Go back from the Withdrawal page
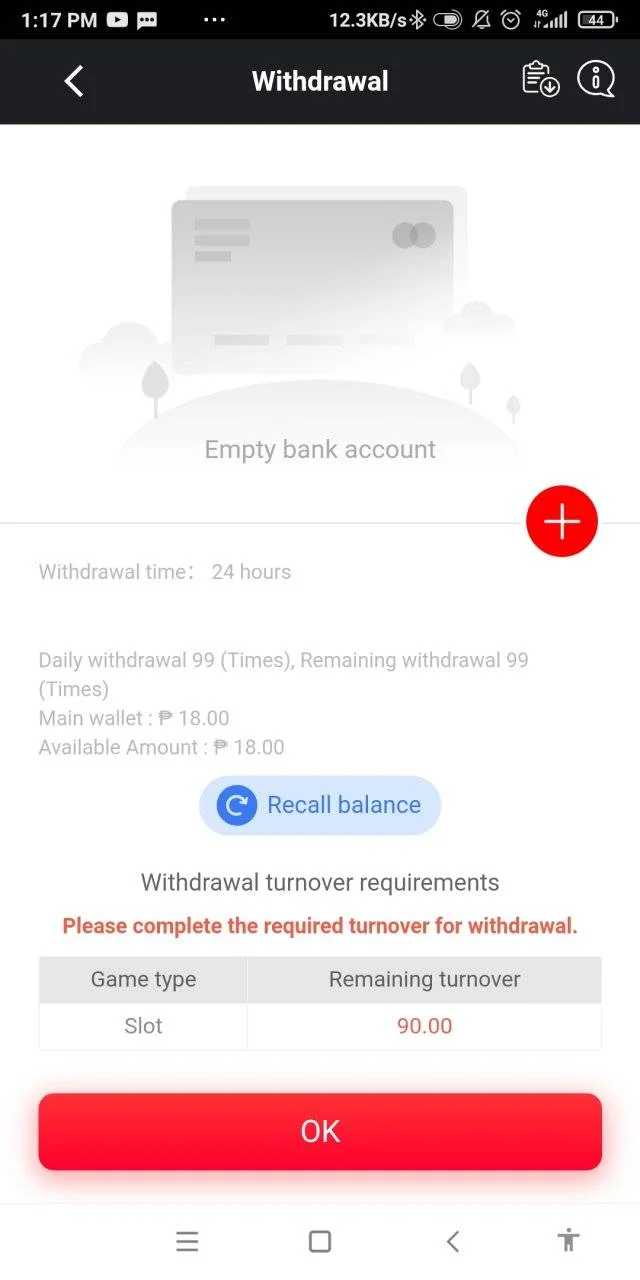Viewport: 640px width, 1280px height. point(74,81)
